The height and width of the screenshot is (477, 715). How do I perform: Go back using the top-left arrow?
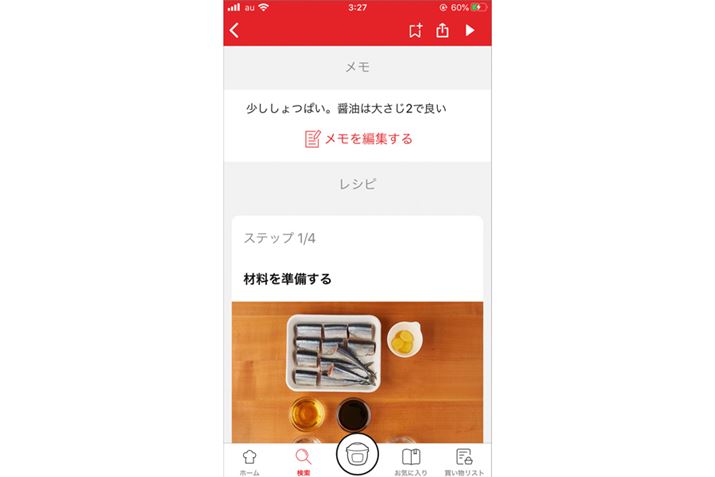235,31
